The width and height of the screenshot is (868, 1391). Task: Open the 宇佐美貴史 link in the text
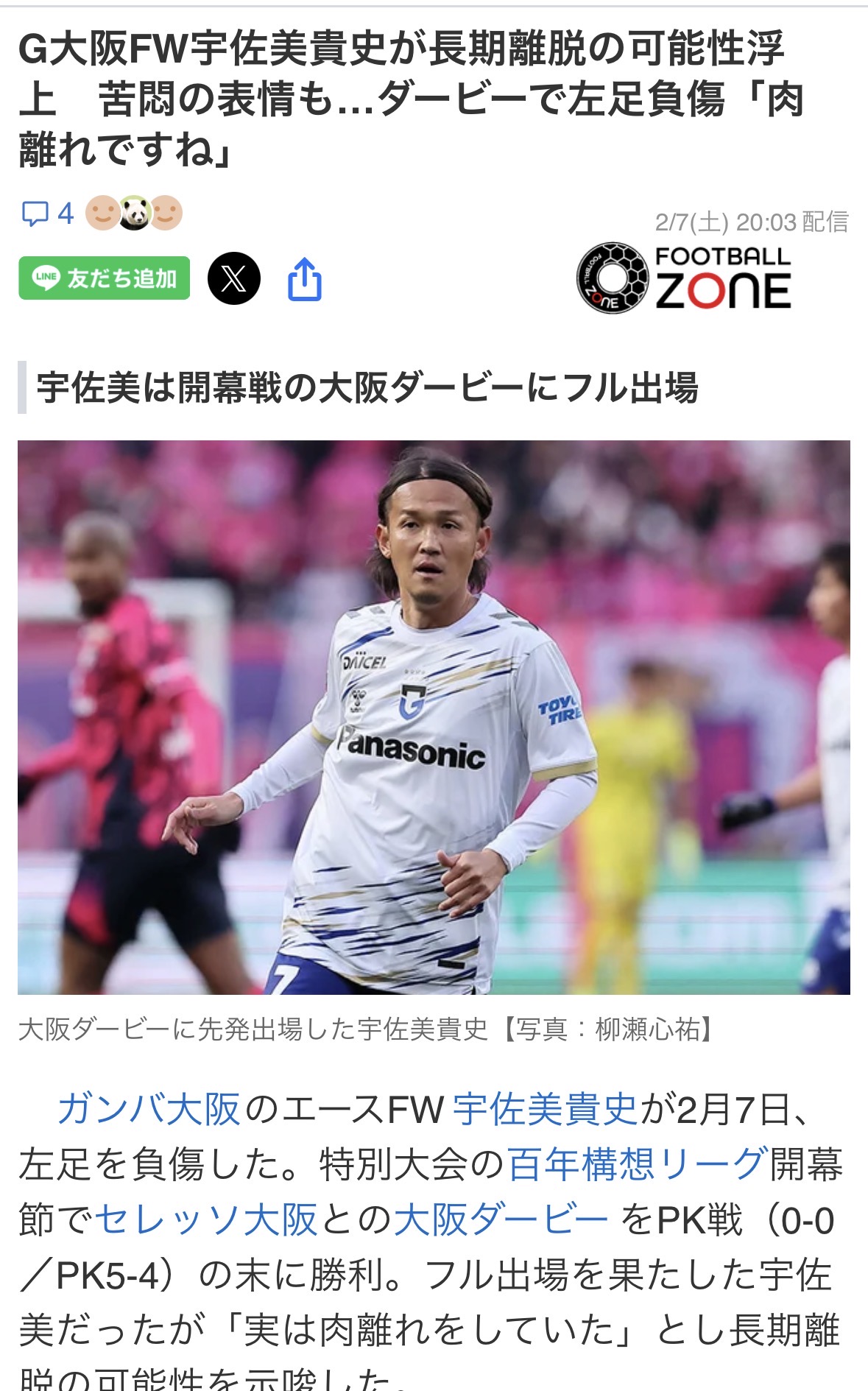(545, 1109)
